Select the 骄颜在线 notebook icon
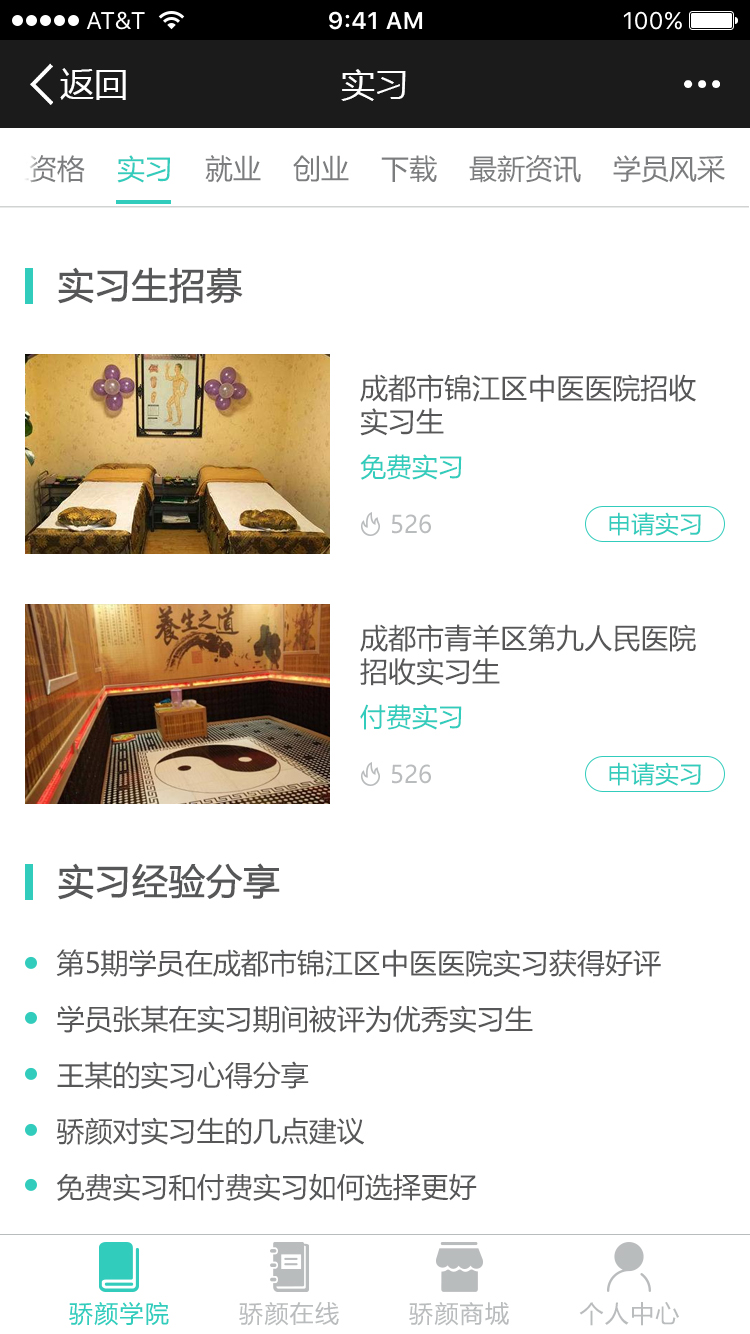The width and height of the screenshot is (750, 1334). 288,1266
